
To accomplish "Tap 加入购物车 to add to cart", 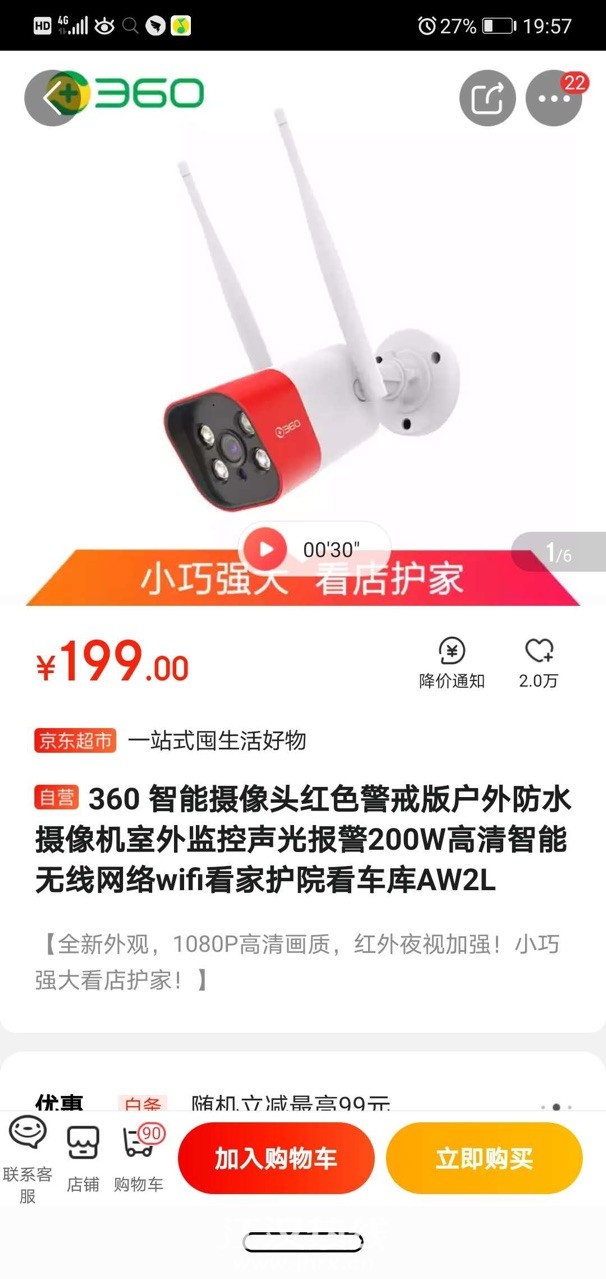I will coord(276,1159).
